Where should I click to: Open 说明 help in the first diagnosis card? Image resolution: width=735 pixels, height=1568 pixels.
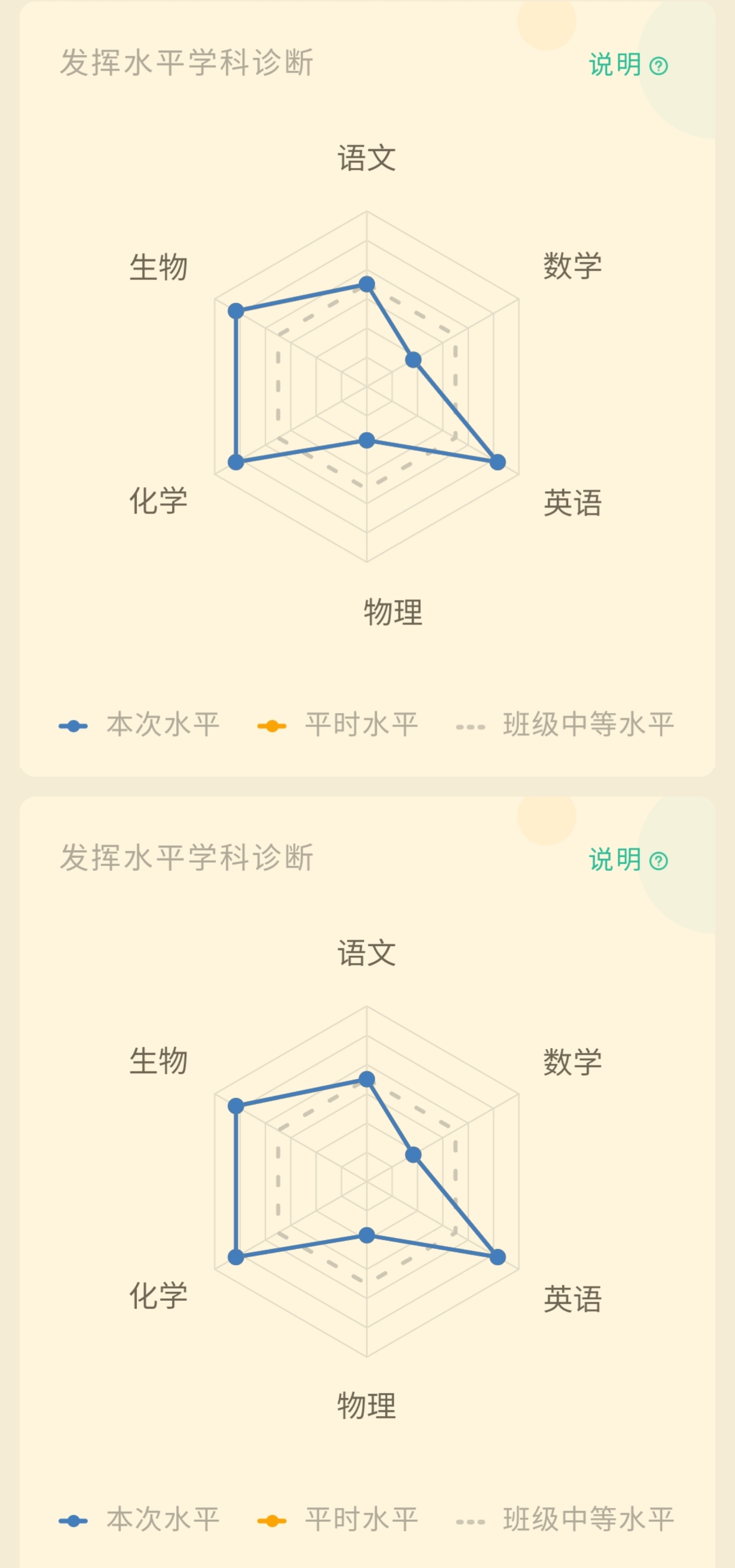point(628,64)
